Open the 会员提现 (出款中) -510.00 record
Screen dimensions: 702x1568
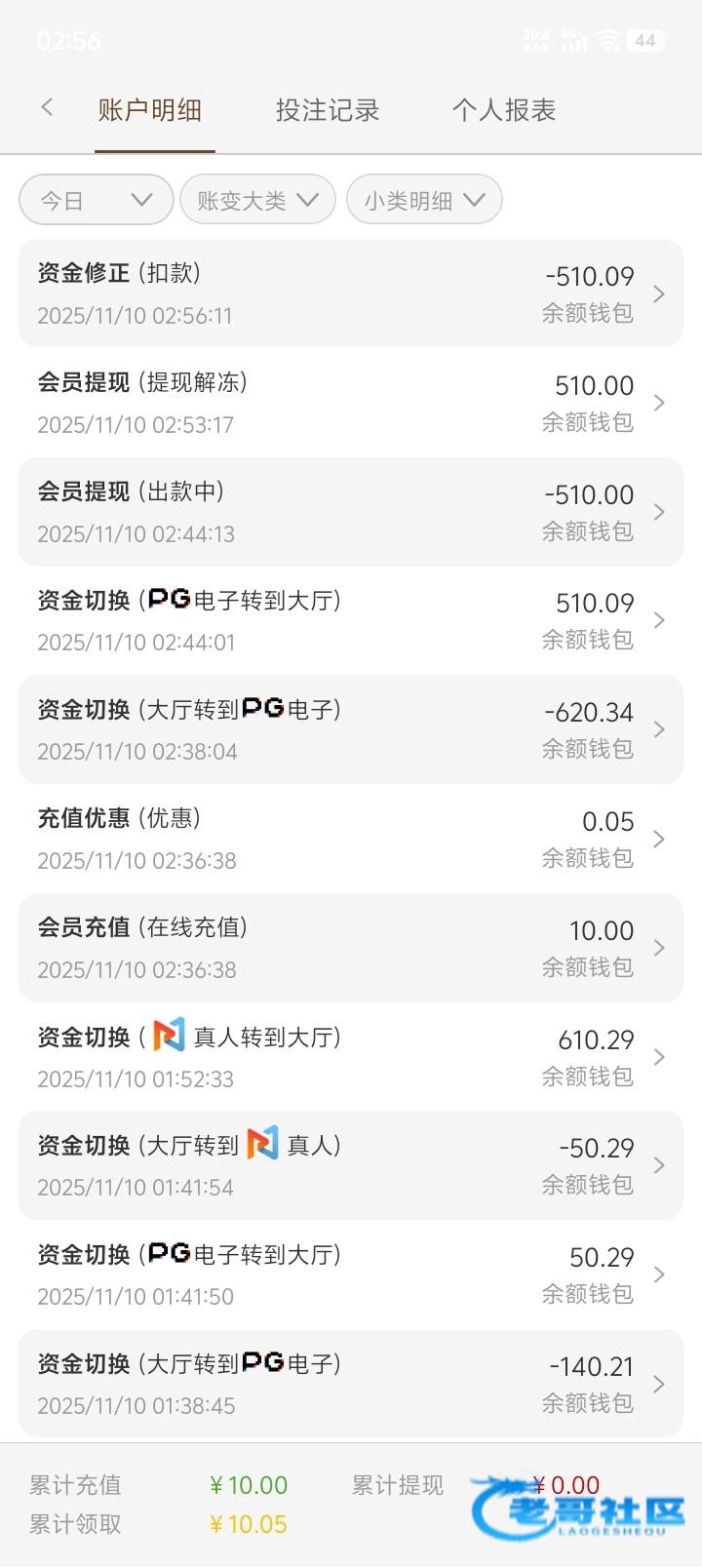351,512
